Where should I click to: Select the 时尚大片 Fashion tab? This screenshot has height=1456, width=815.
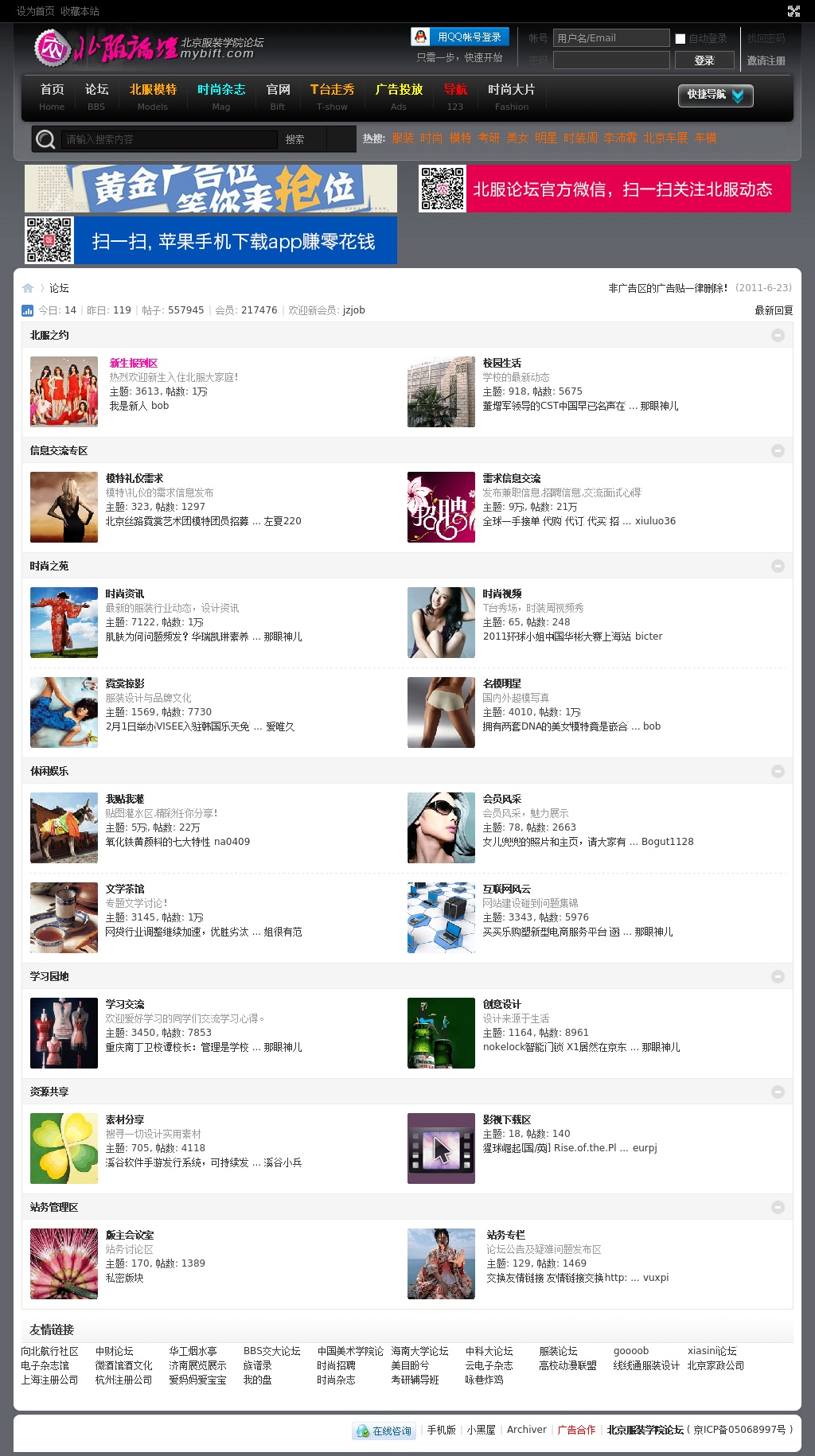pyautogui.click(x=511, y=96)
